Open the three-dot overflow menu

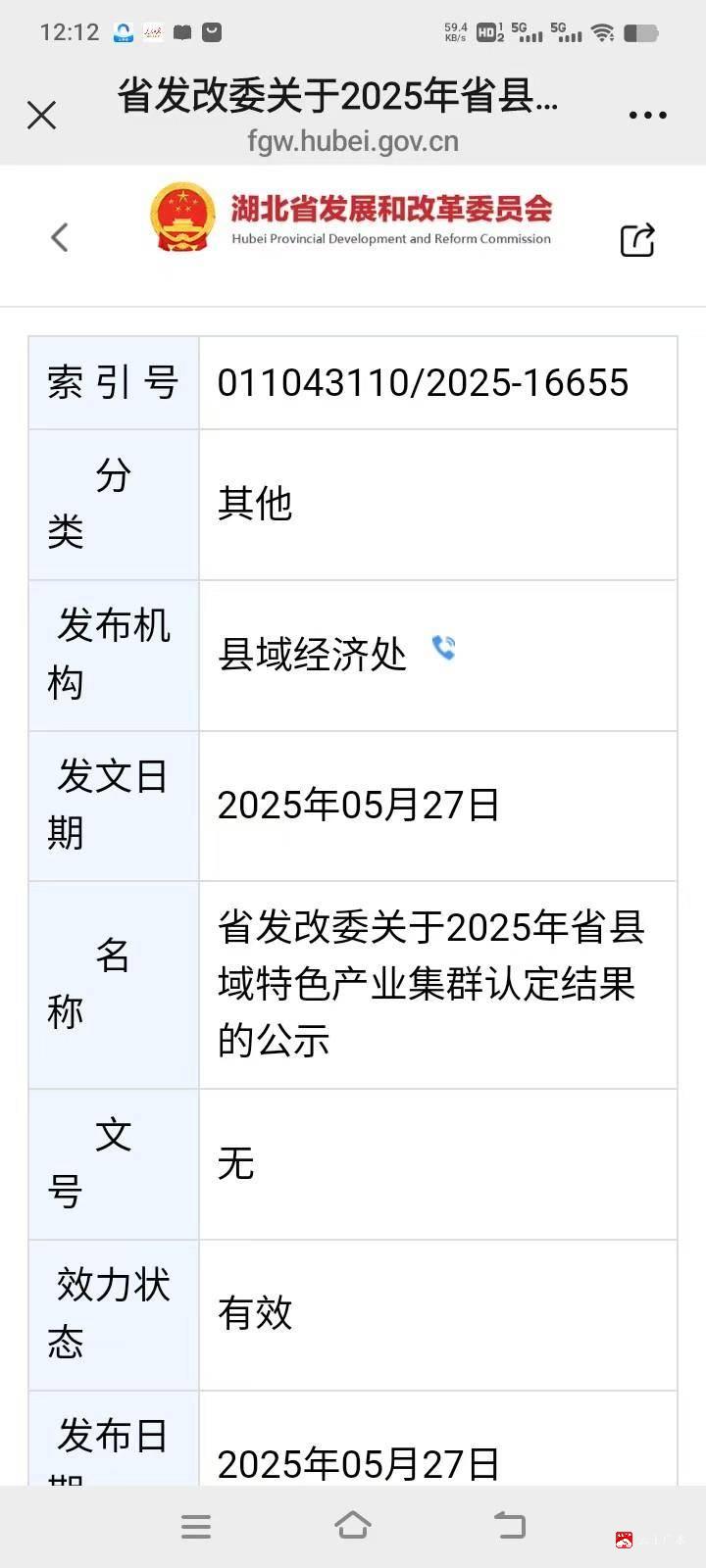[x=647, y=116]
